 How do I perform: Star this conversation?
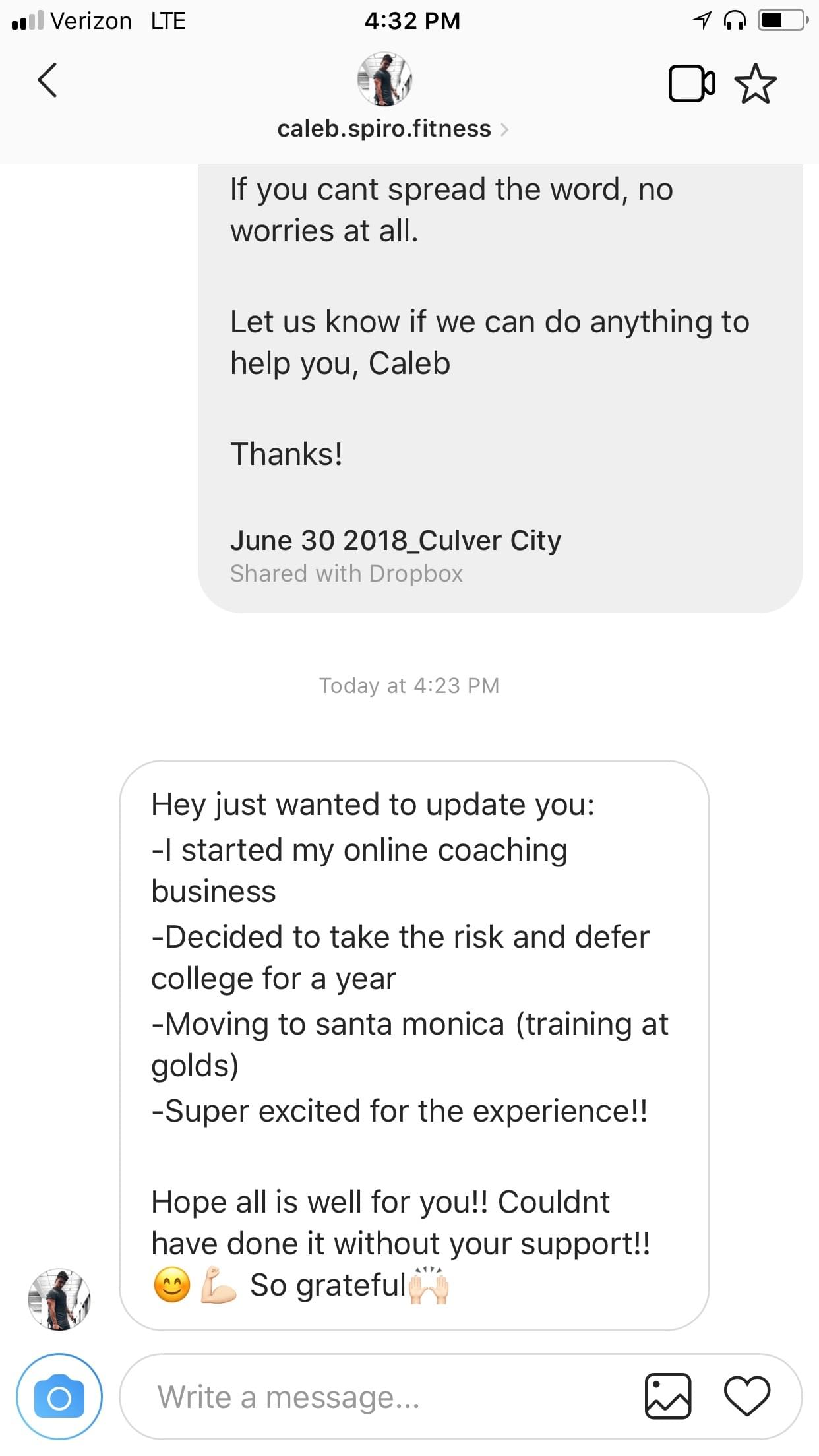[x=755, y=84]
